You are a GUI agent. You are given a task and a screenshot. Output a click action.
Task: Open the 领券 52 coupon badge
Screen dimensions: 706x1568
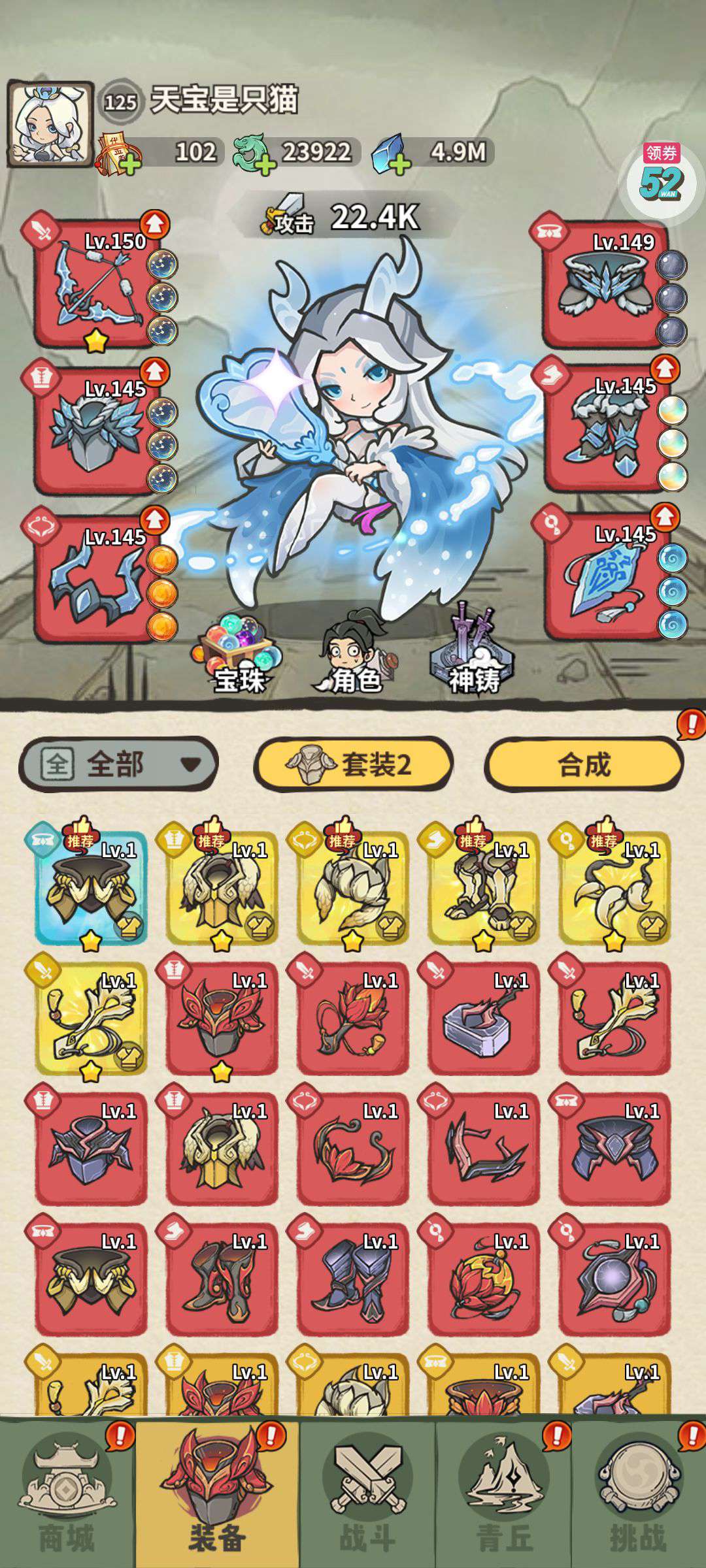(662, 176)
